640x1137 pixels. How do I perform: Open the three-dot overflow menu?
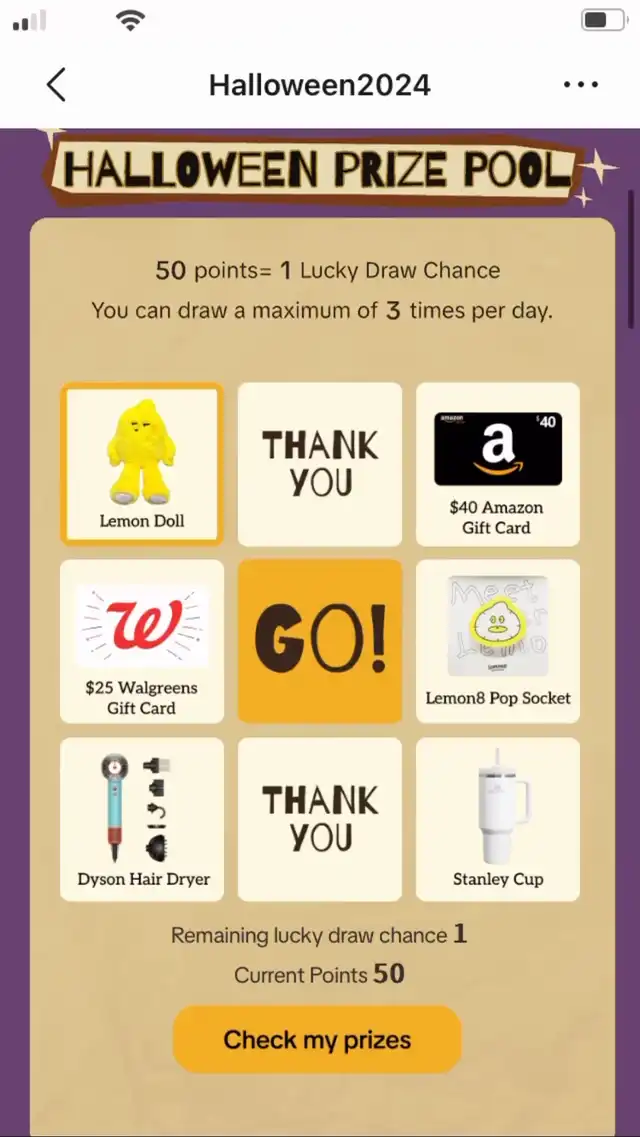pyautogui.click(x=581, y=85)
